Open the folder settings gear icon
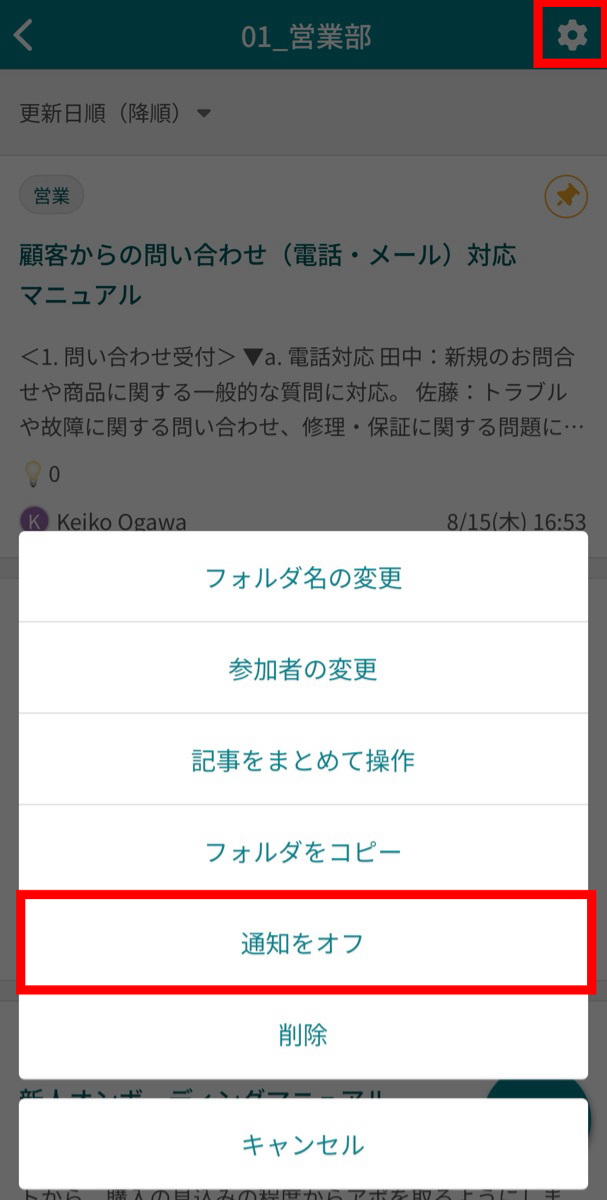 [x=572, y=36]
